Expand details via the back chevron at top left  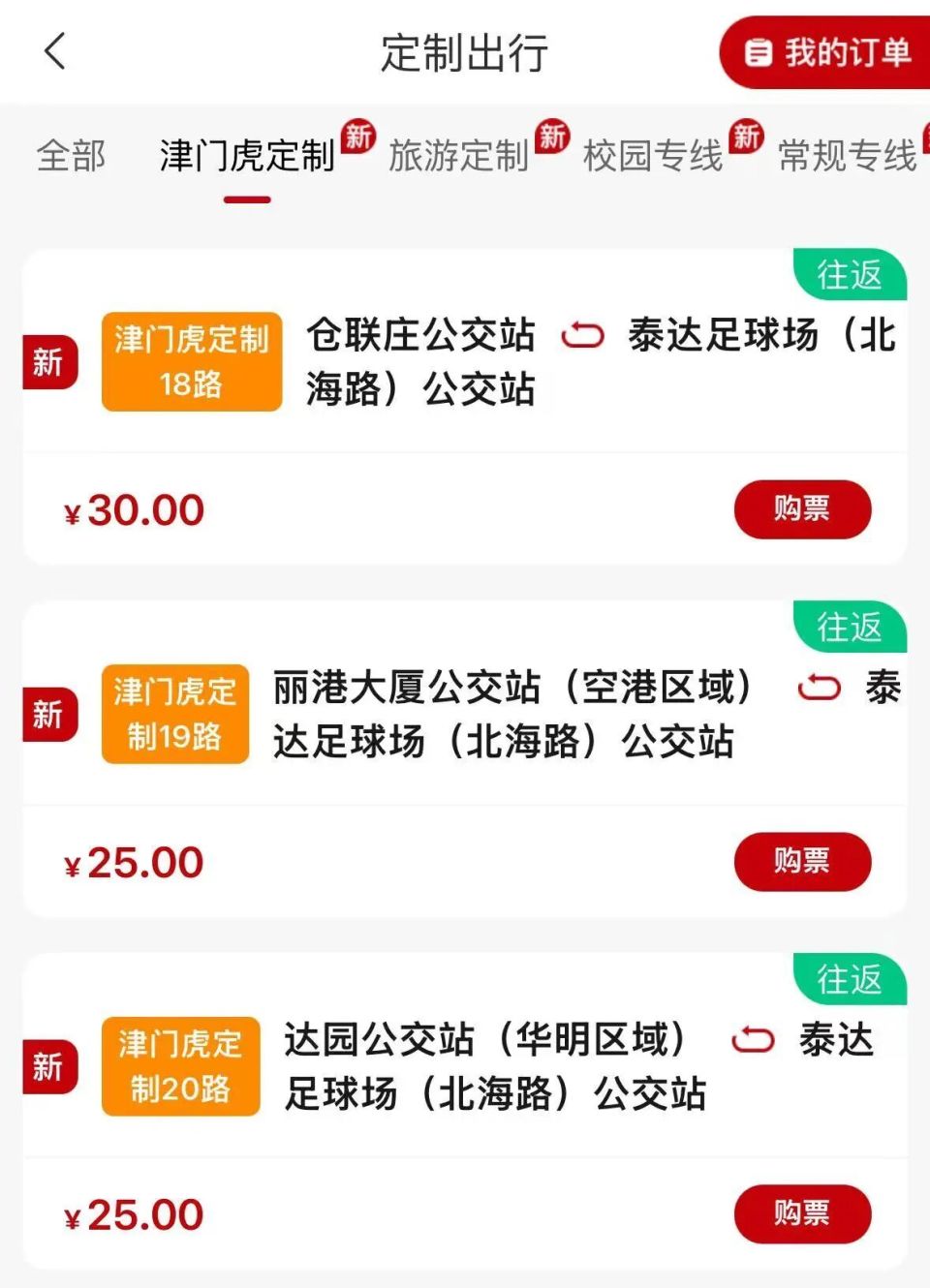point(53,50)
